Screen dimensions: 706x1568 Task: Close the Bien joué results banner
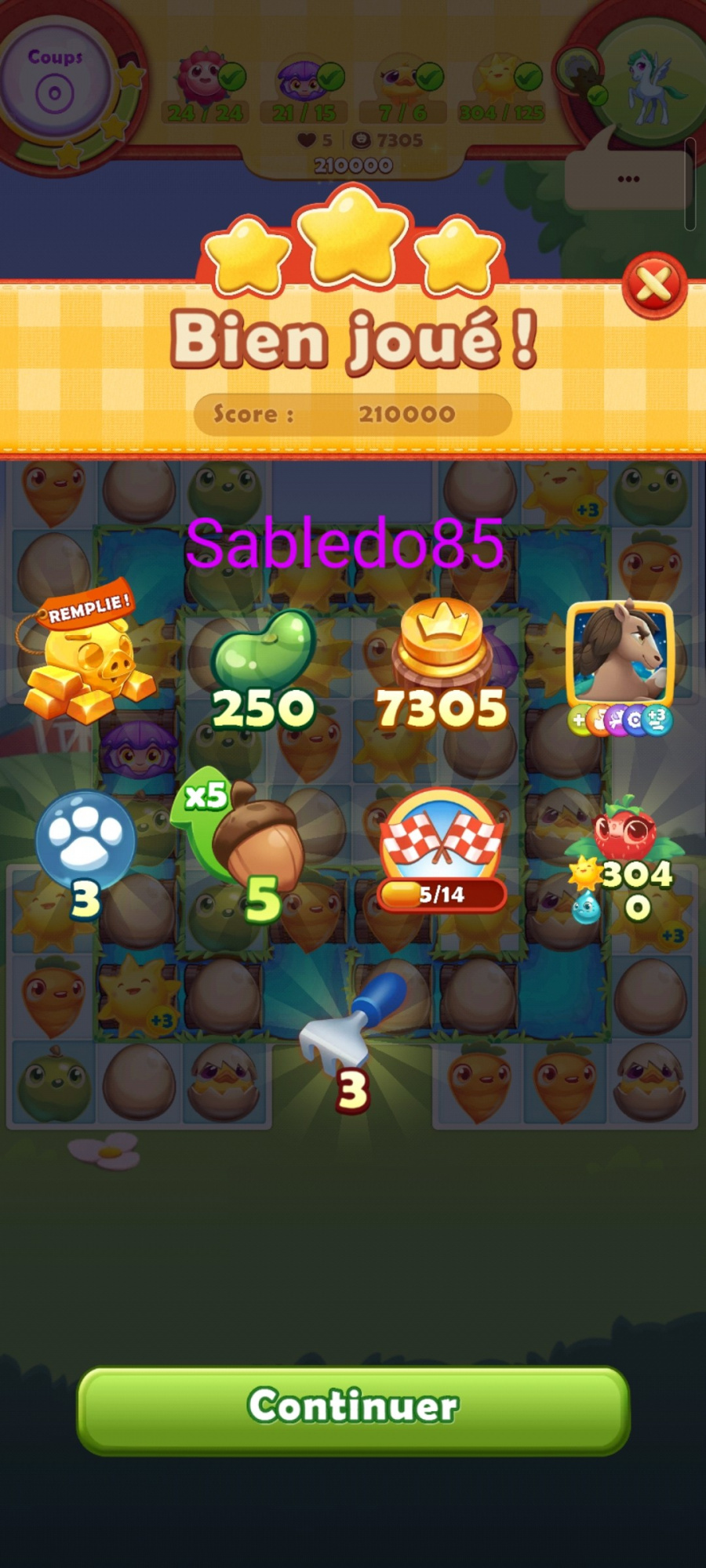pyautogui.click(x=653, y=285)
